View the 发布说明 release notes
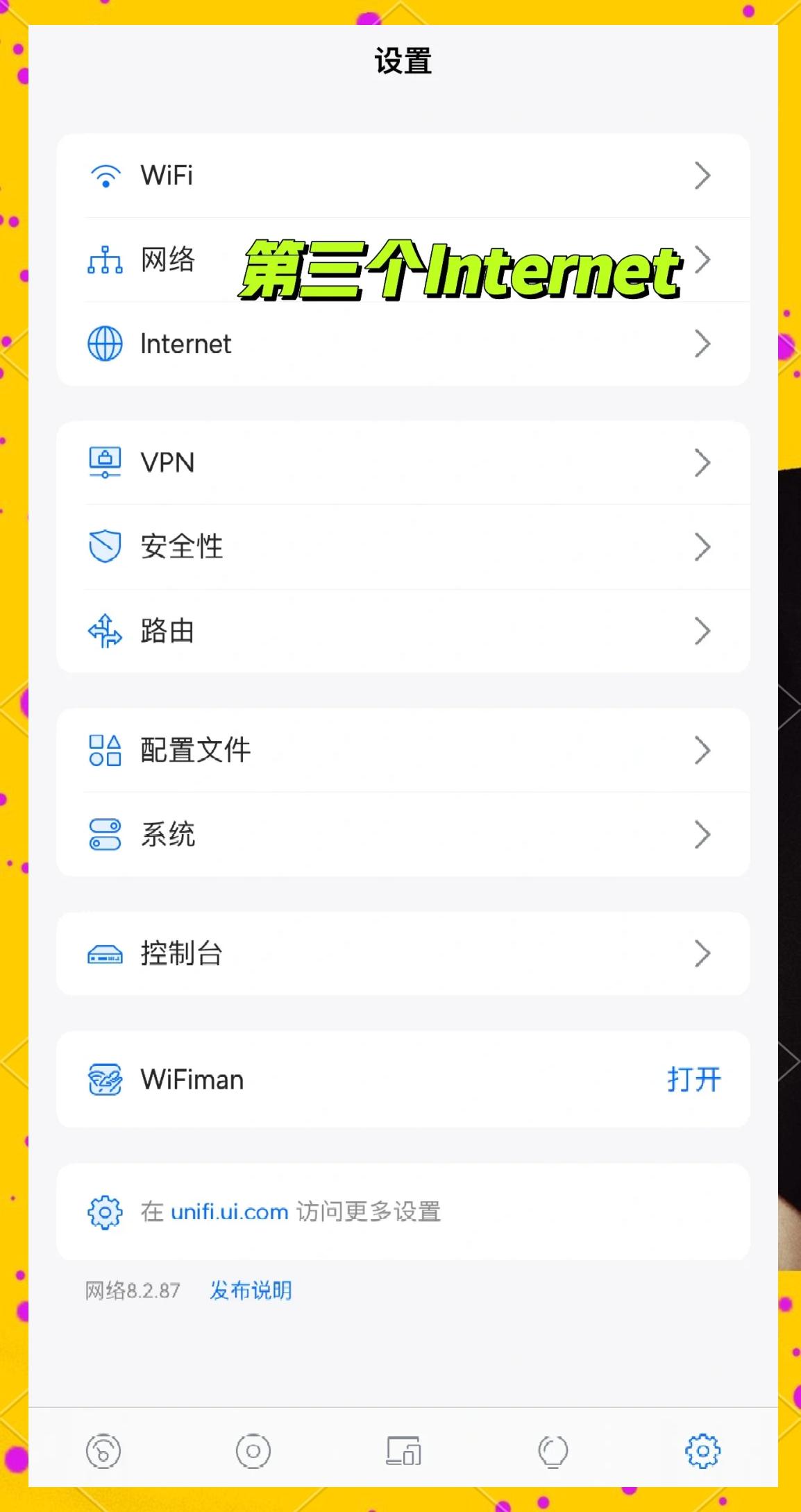 (251, 1291)
